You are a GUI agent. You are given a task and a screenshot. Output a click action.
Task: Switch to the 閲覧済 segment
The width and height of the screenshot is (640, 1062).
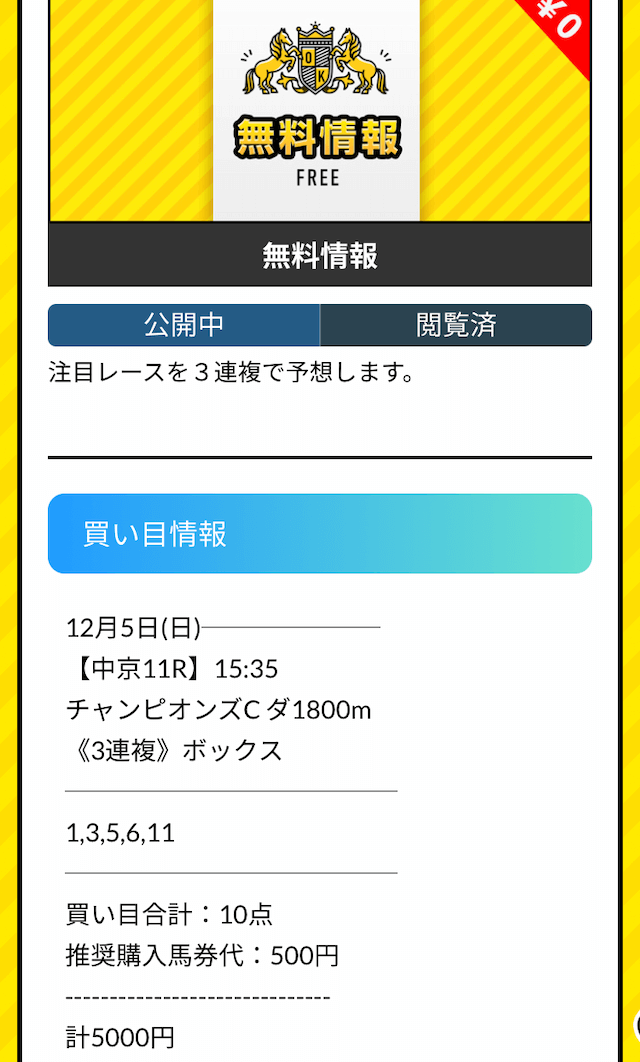456,325
